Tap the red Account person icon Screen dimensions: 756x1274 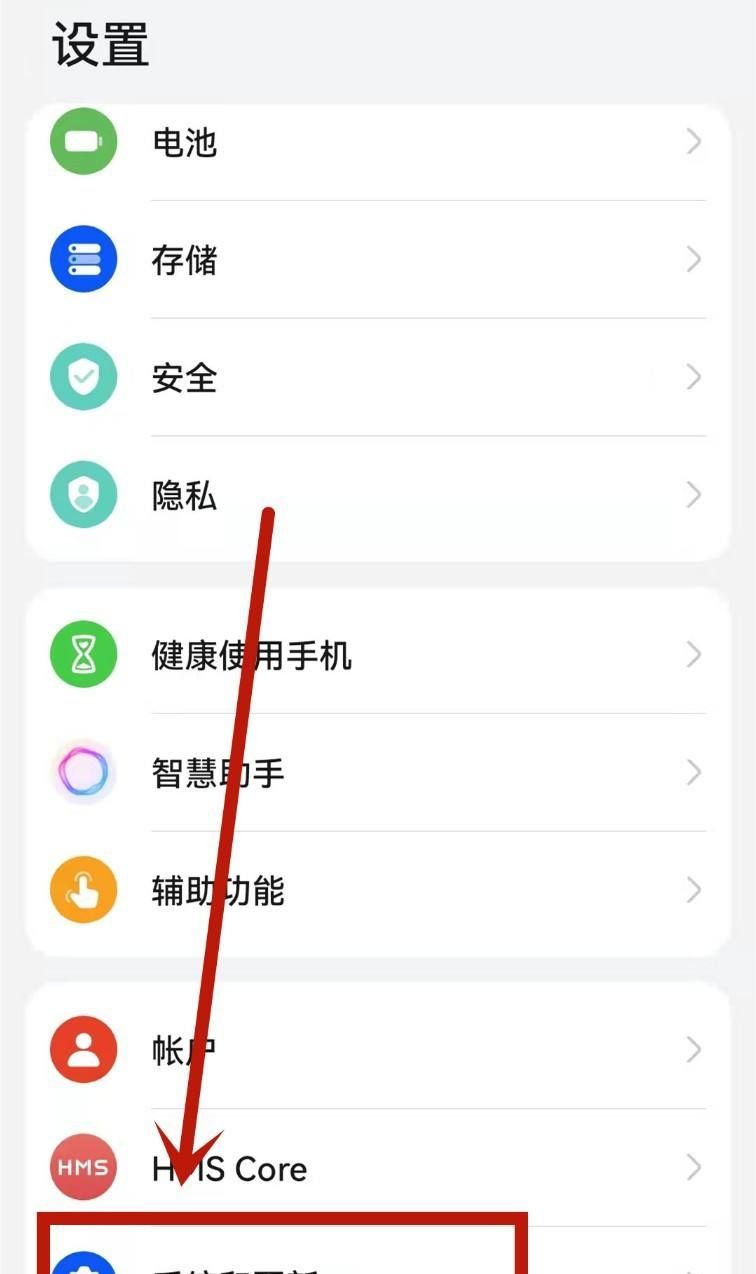coord(83,1049)
